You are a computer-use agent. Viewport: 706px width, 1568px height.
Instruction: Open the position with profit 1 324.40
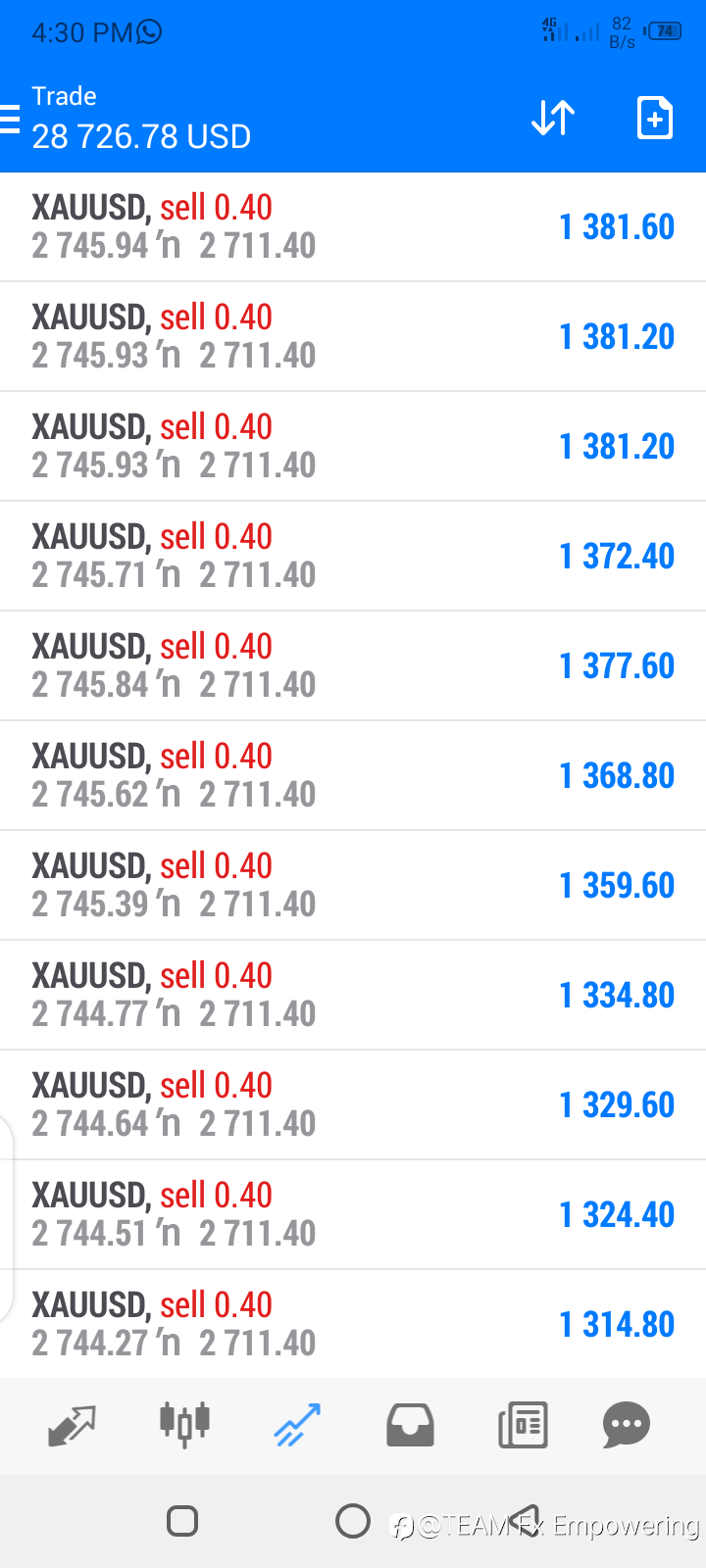pos(353,1215)
